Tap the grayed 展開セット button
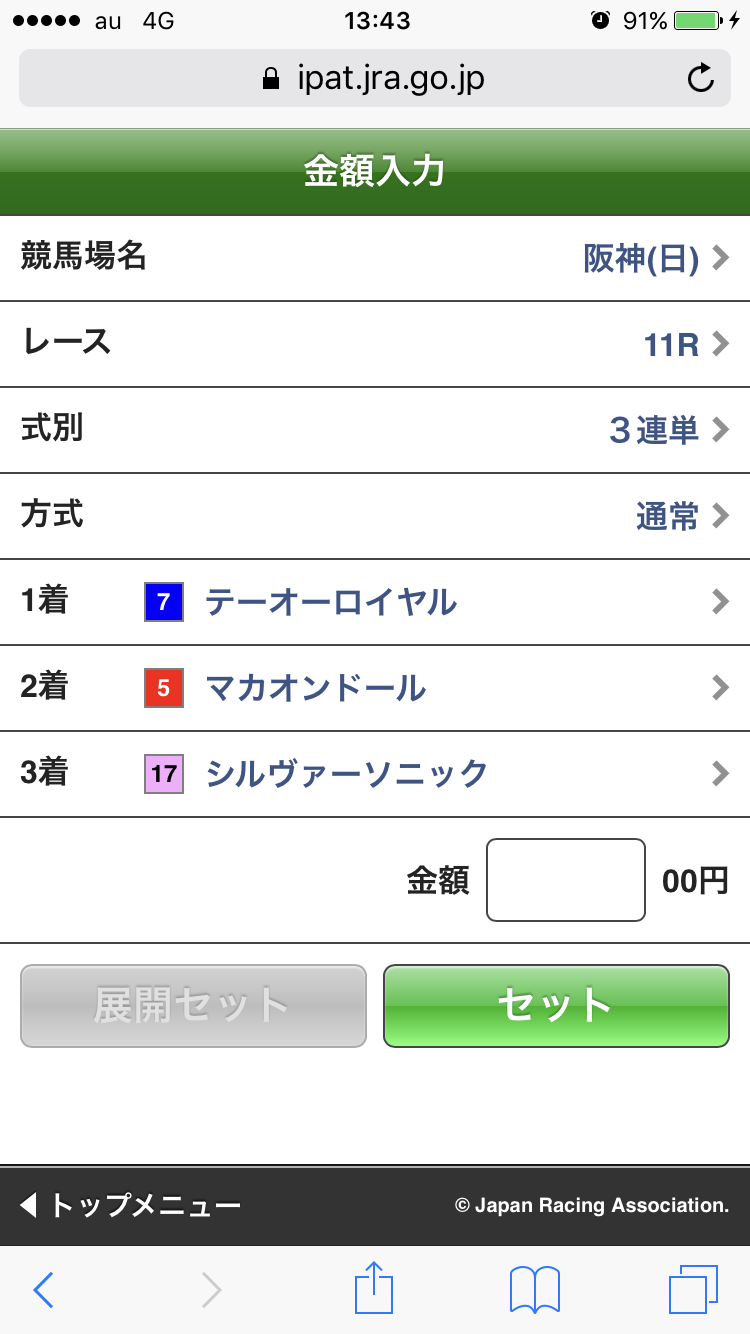Viewport: 750px width, 1334px height. coord(192,1006)
